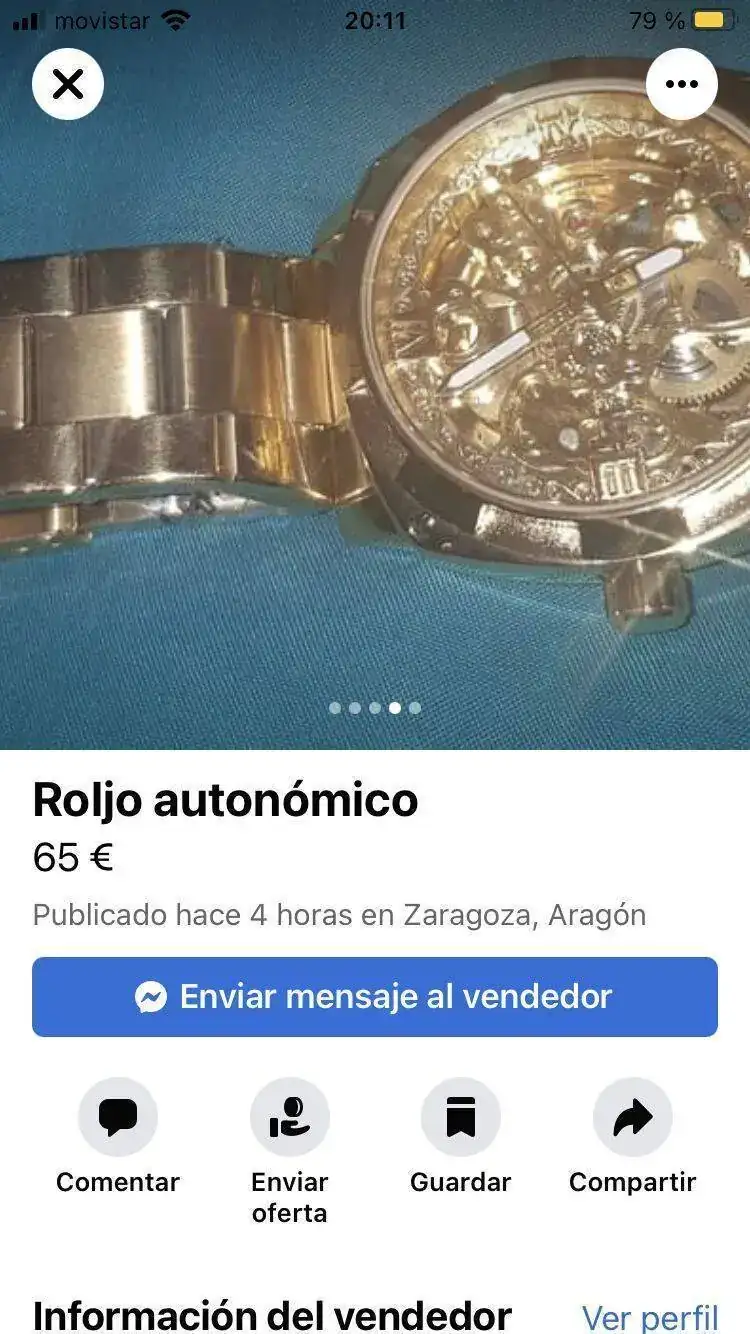
Task: Open Ver perfil for the seller
Action: pyautogui.click(x=650, y=1317)
